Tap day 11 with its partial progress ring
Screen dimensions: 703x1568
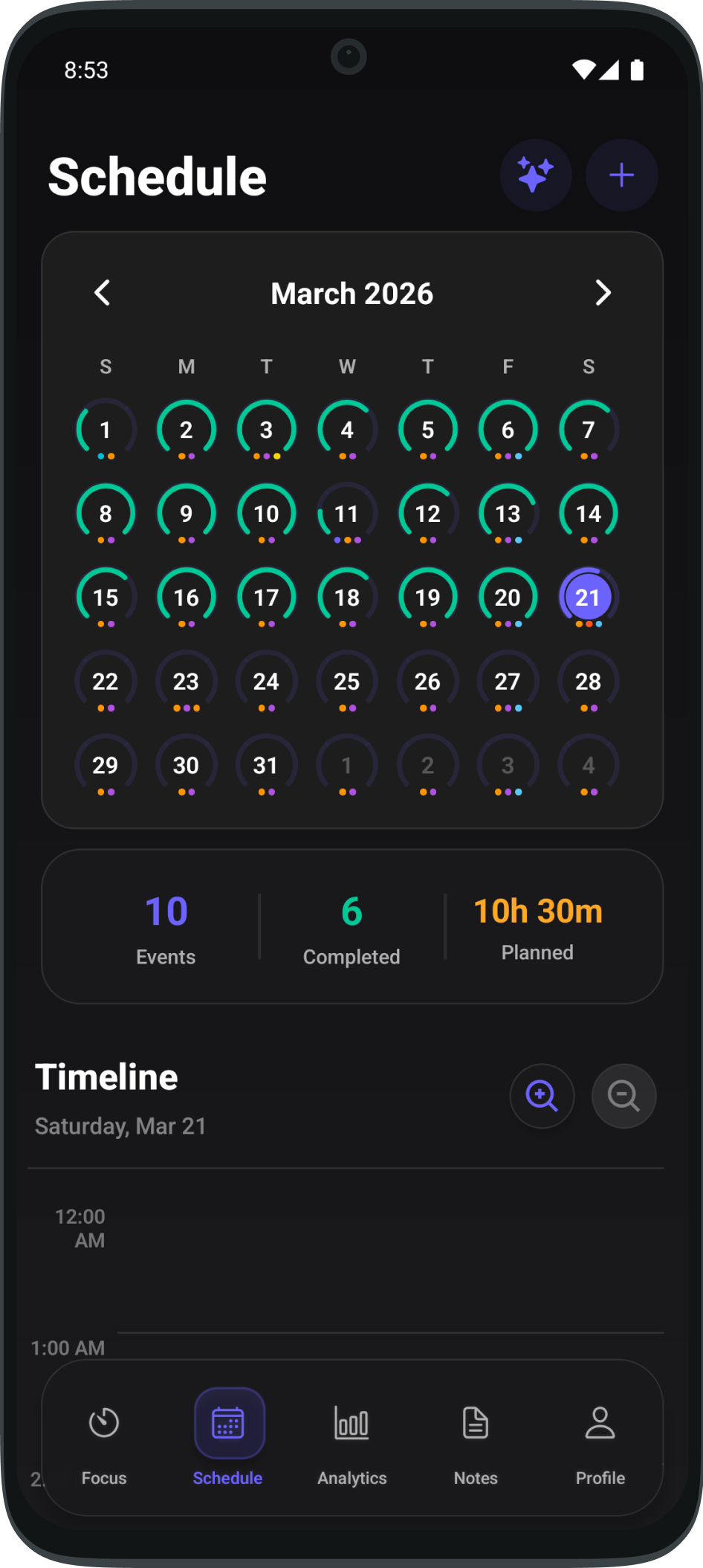point(346,514)
